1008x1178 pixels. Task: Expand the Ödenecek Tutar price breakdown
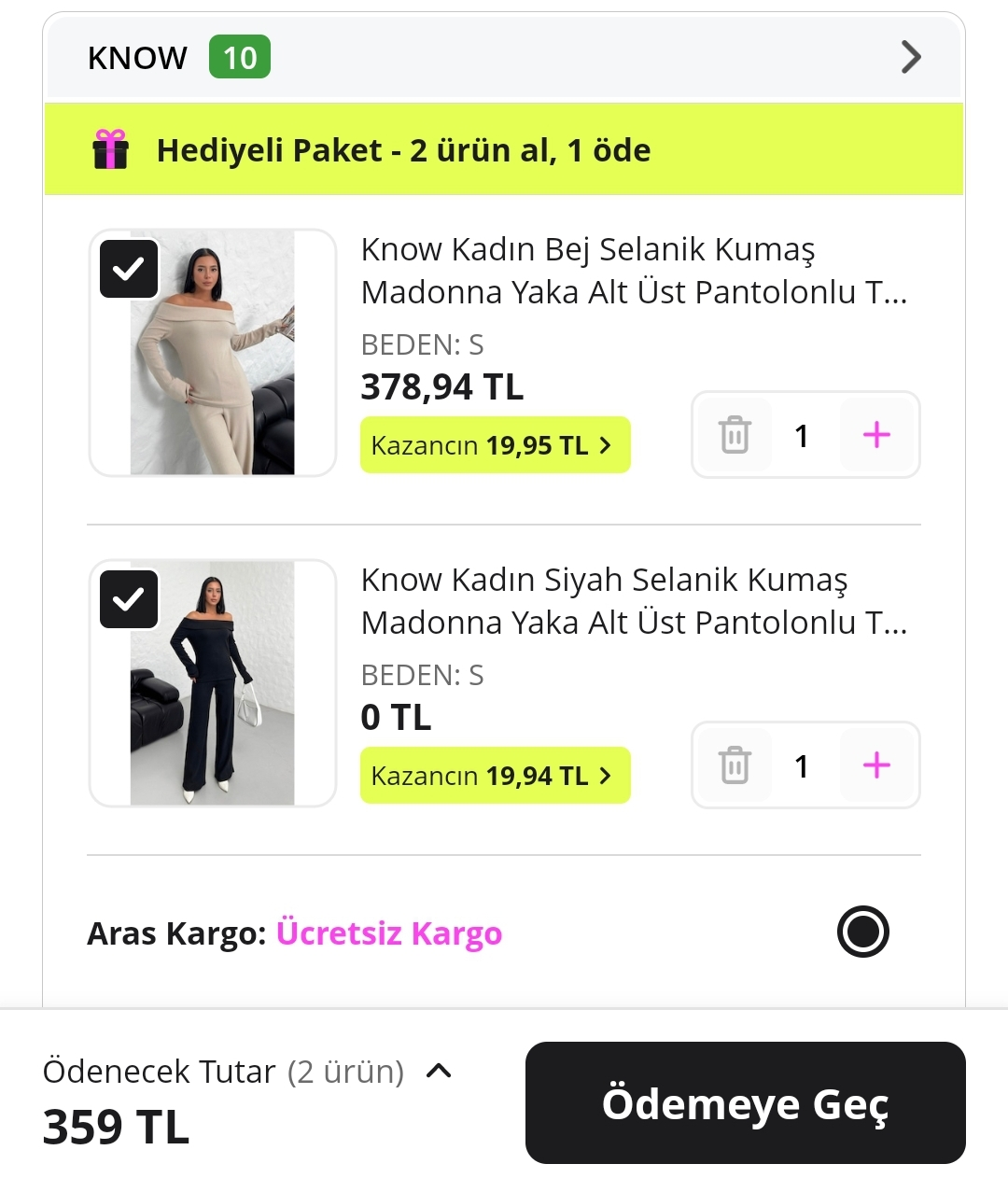pos(439,1072)
